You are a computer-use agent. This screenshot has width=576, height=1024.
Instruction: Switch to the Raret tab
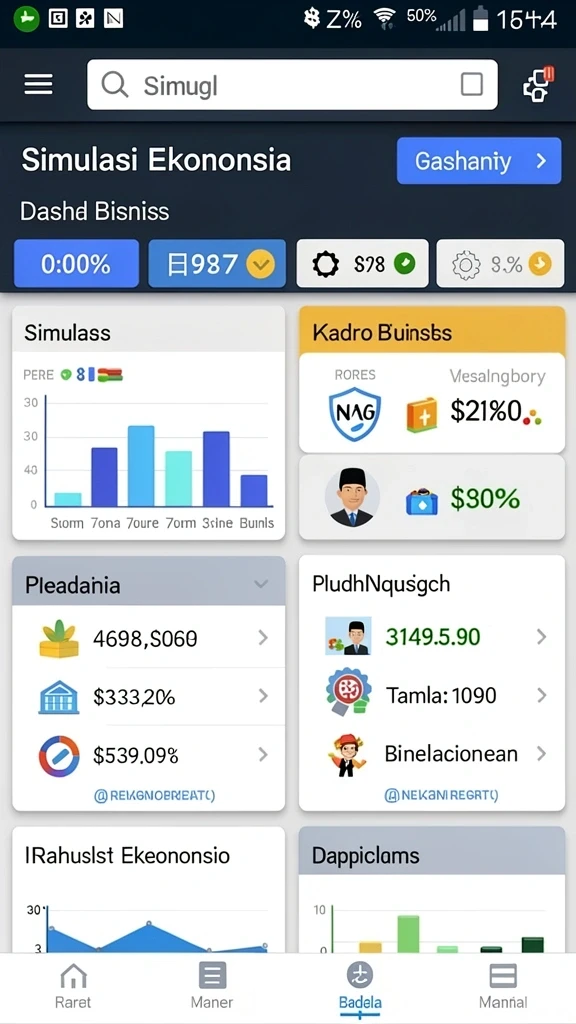pos(72,986)
